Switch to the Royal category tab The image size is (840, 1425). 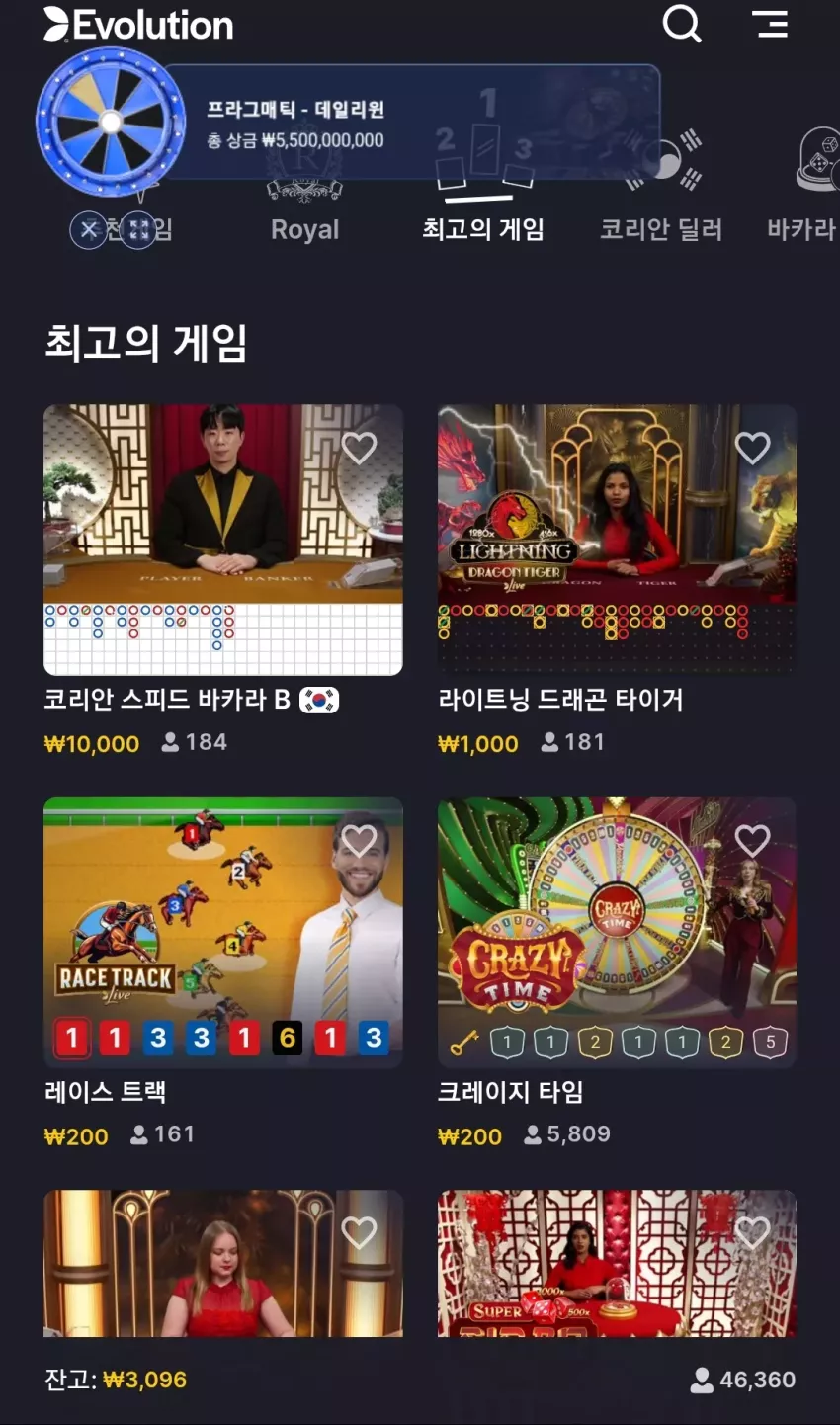304,229
